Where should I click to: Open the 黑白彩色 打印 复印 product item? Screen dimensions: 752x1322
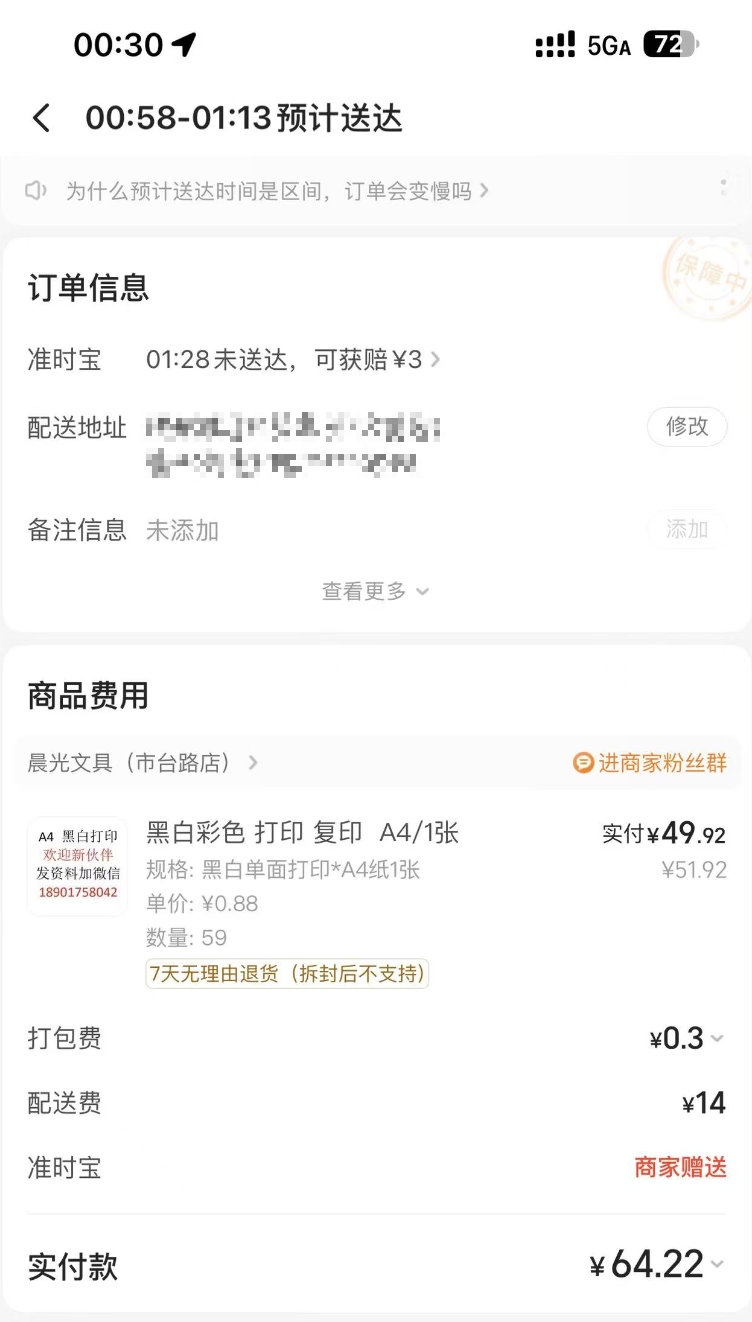point(302,833)
